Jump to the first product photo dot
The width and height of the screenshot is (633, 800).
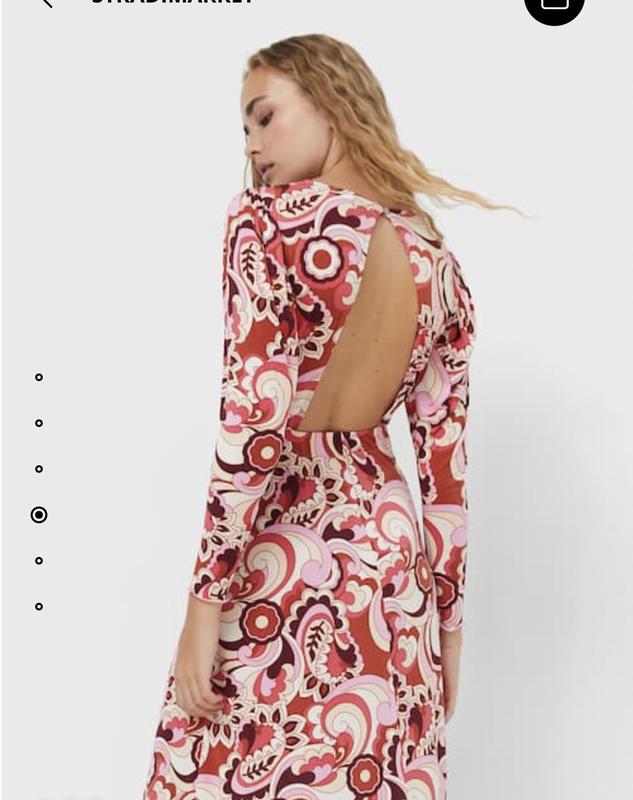coord(39,377)
